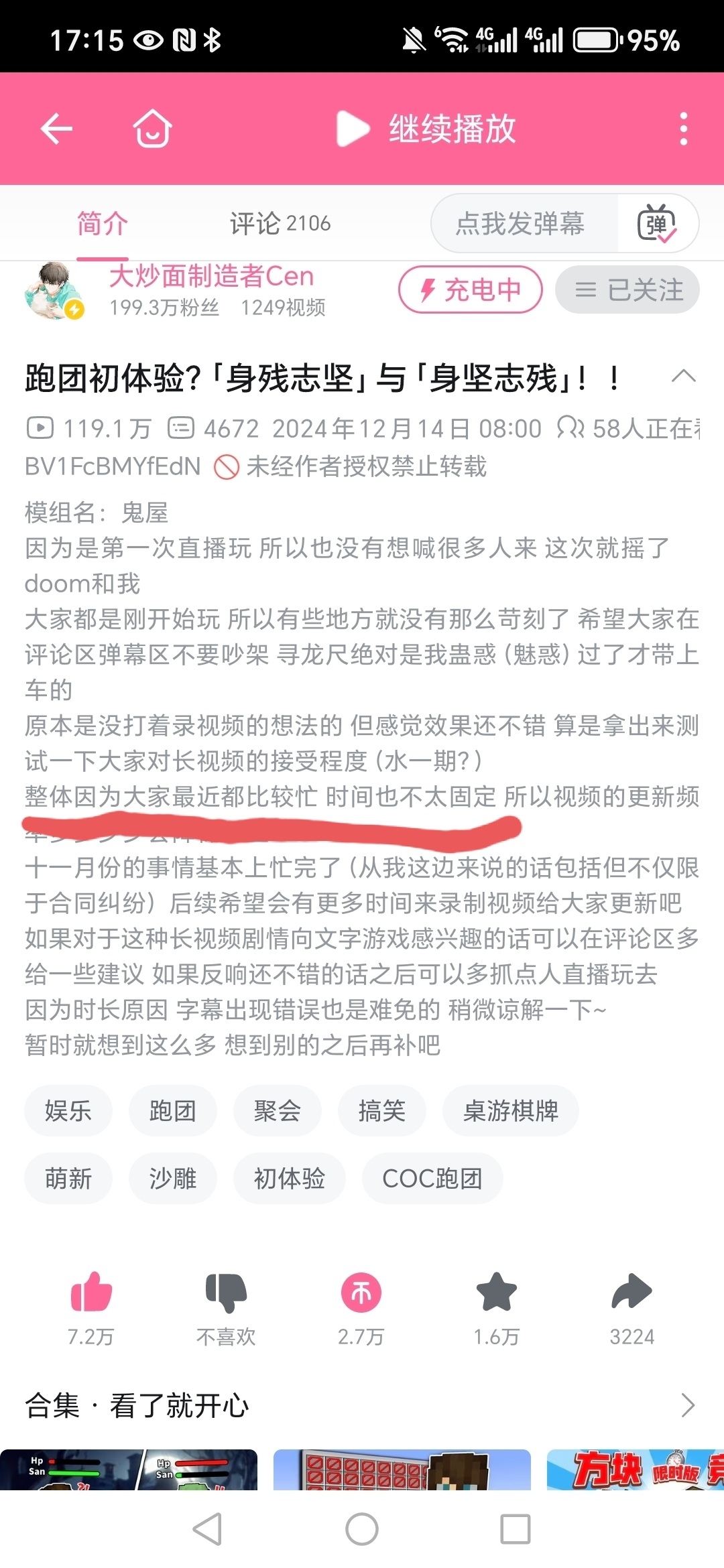
Task: Favorite the video with the star
Action: [496, 1292]
